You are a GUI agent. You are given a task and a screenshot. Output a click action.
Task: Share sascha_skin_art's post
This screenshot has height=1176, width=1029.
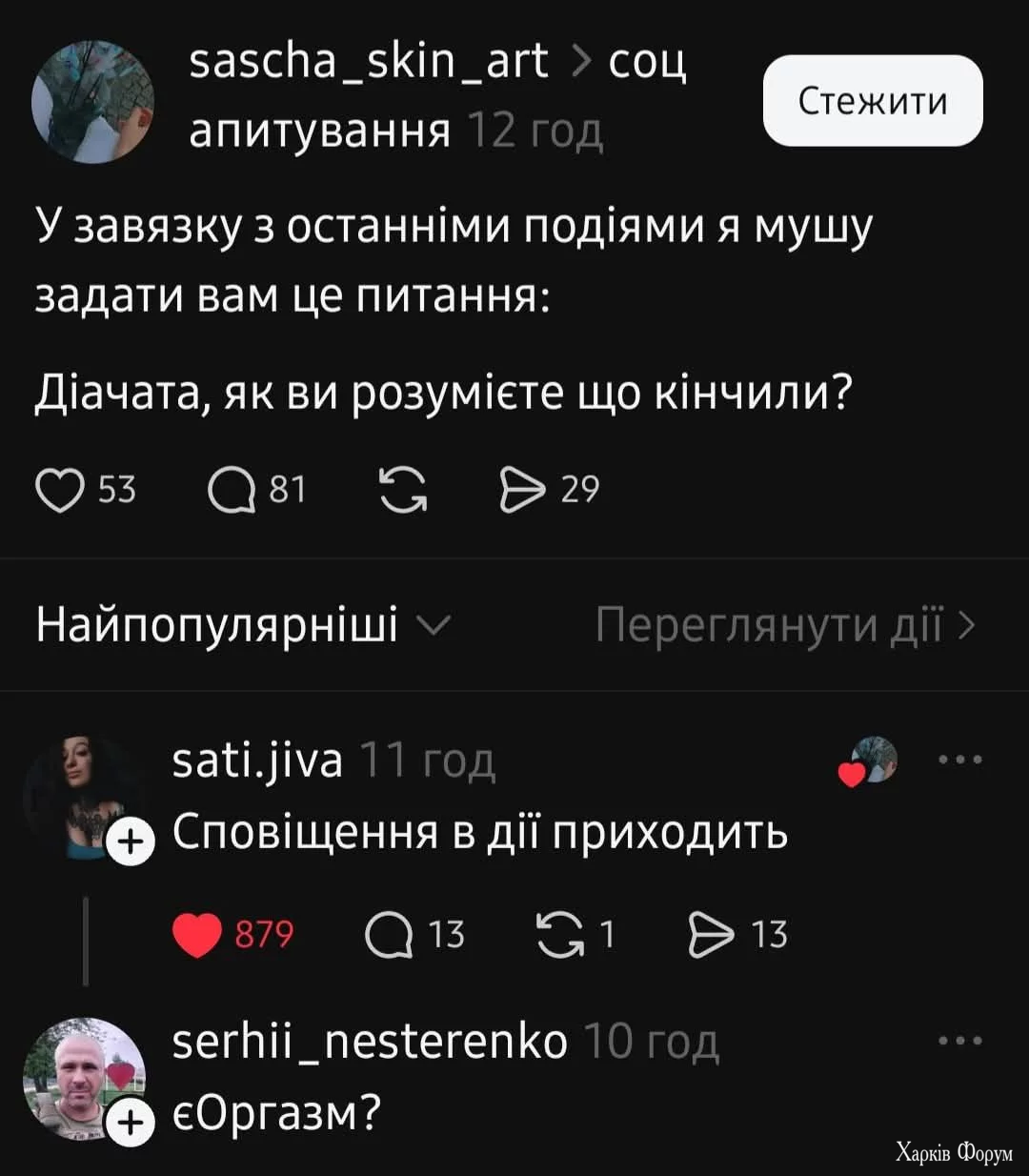coord(523,490)
